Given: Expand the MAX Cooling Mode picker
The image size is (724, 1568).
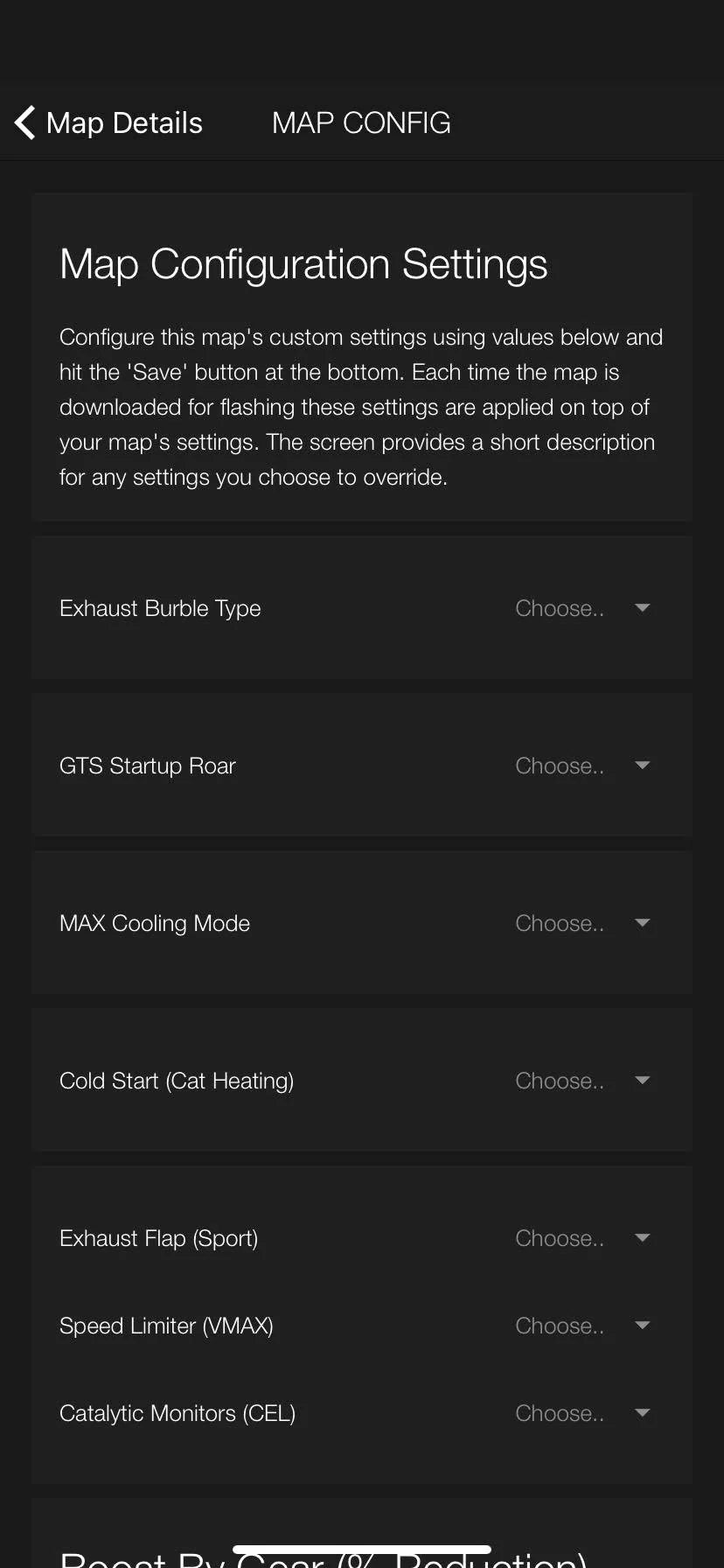Looking at the screenshot, I should [x=581, y=923].
